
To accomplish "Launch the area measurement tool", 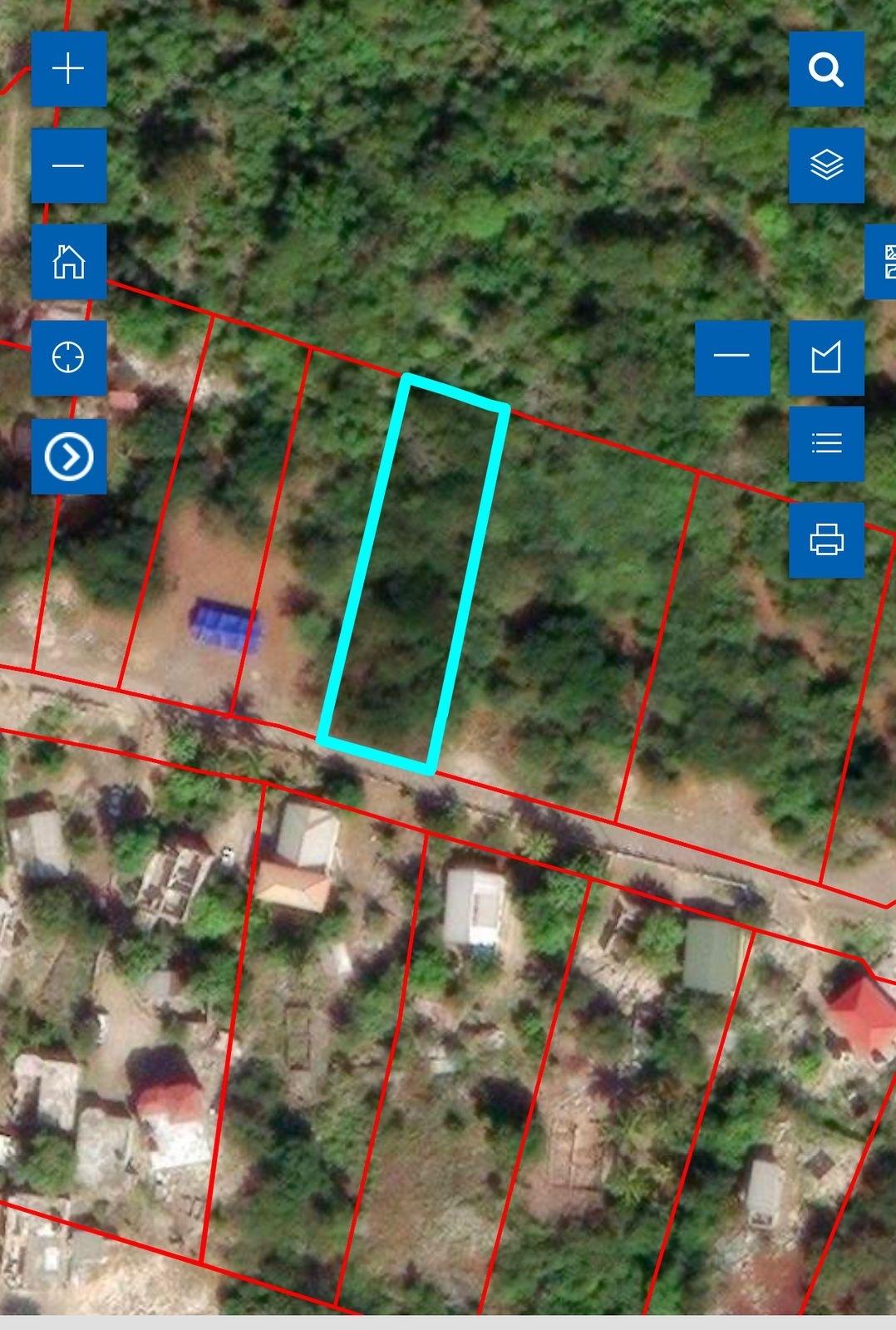I will (828, 359).
